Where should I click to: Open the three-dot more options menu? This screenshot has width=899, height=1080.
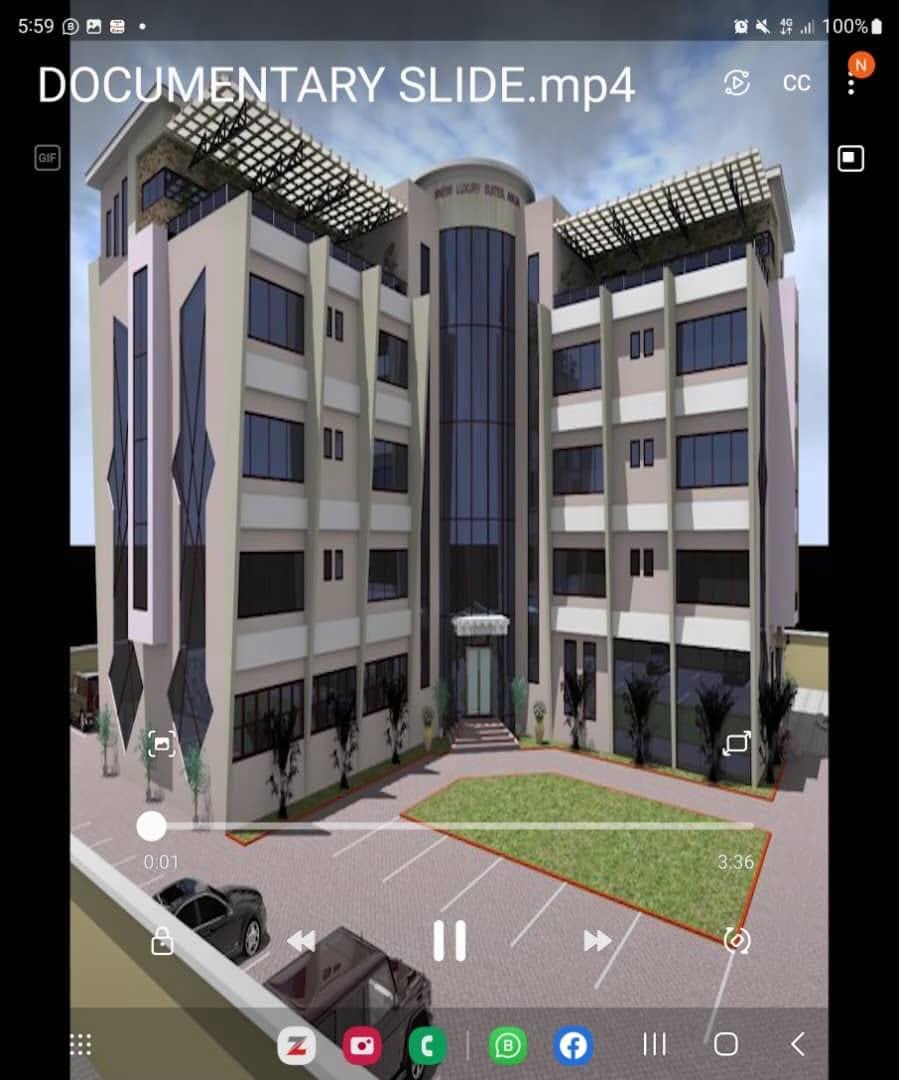[x=851, y=86]
